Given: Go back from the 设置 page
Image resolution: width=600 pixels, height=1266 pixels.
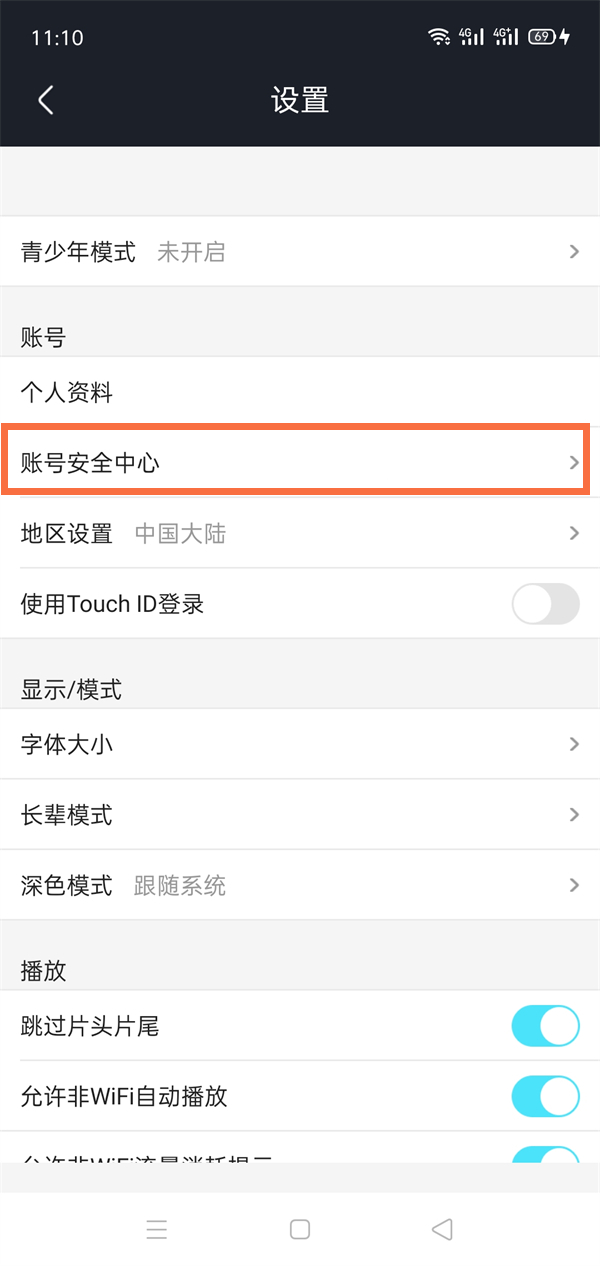Looking at the screenshot, I should pos(45,100).
